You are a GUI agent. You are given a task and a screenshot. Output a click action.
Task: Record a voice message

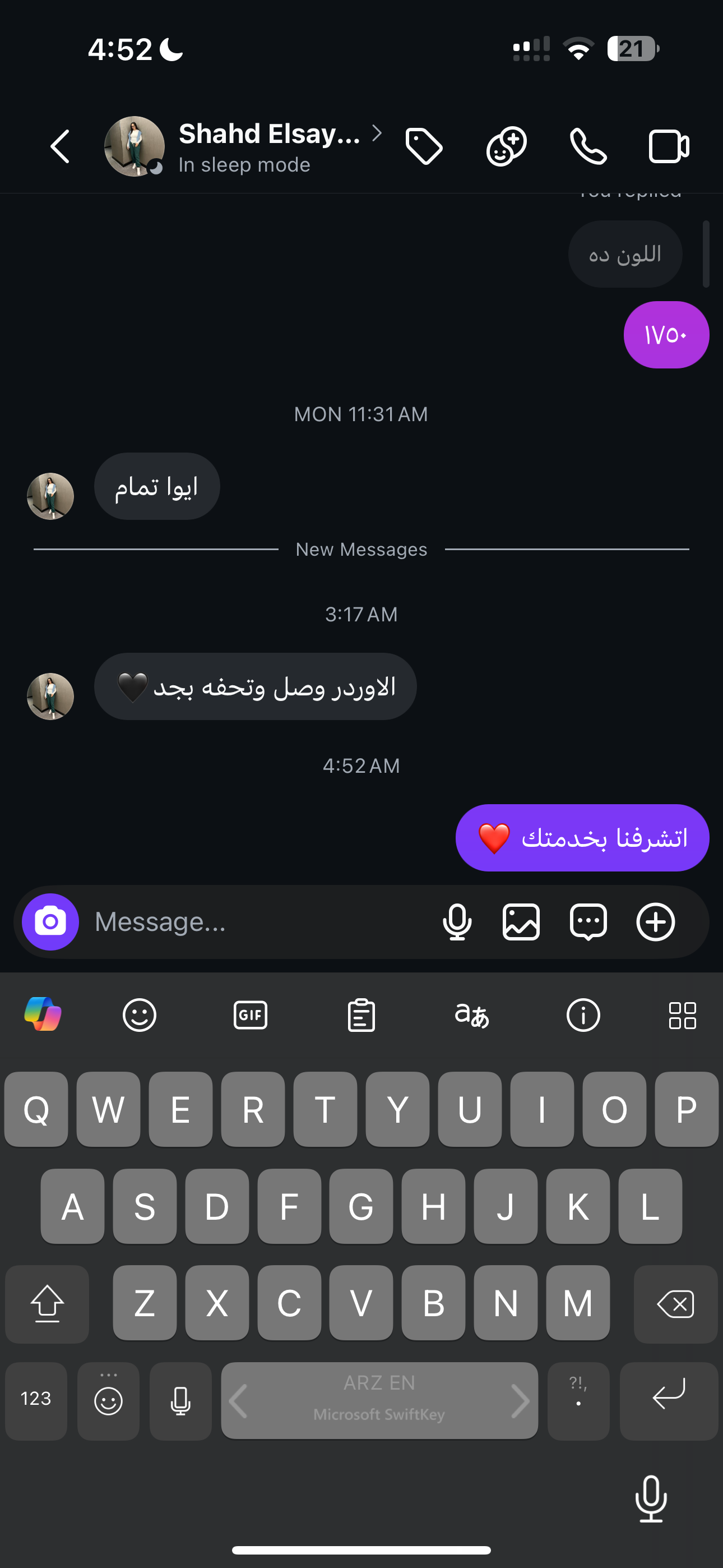click(x=457, y=921)
